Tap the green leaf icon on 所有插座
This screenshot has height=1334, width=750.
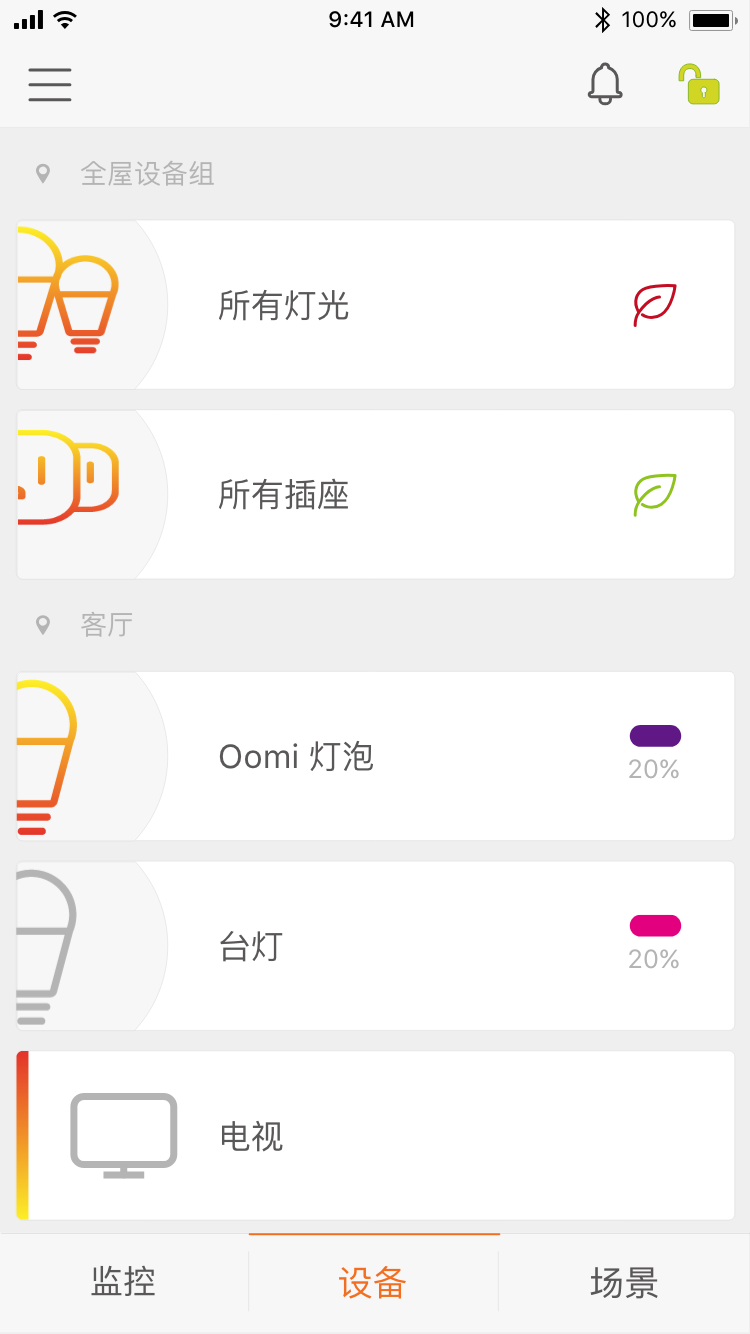click(x=655, y=495)
